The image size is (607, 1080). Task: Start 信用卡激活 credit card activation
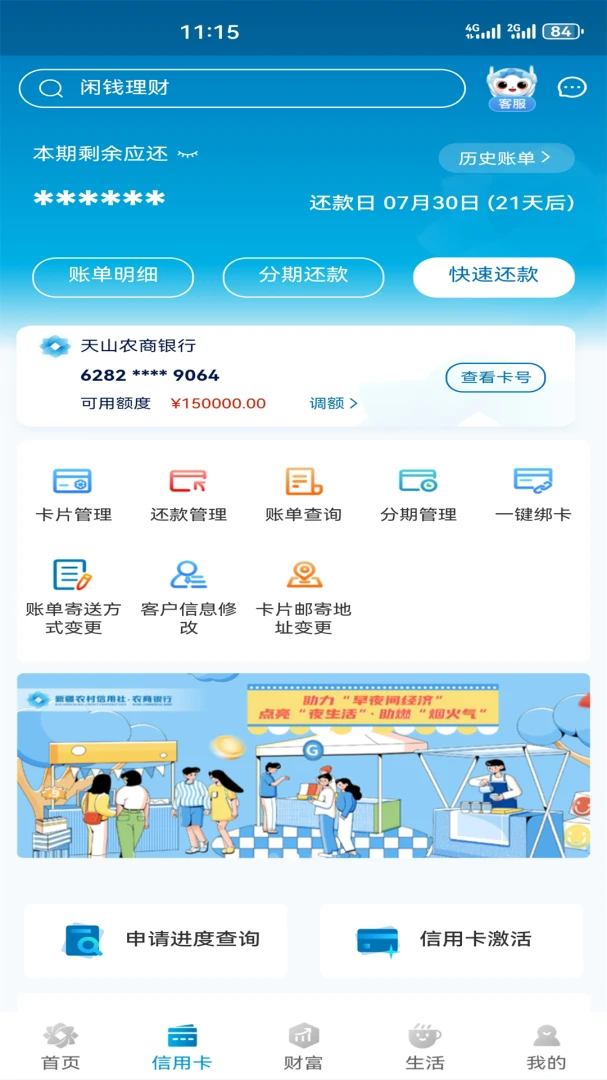pyautogui.click(x=451, y=940)
